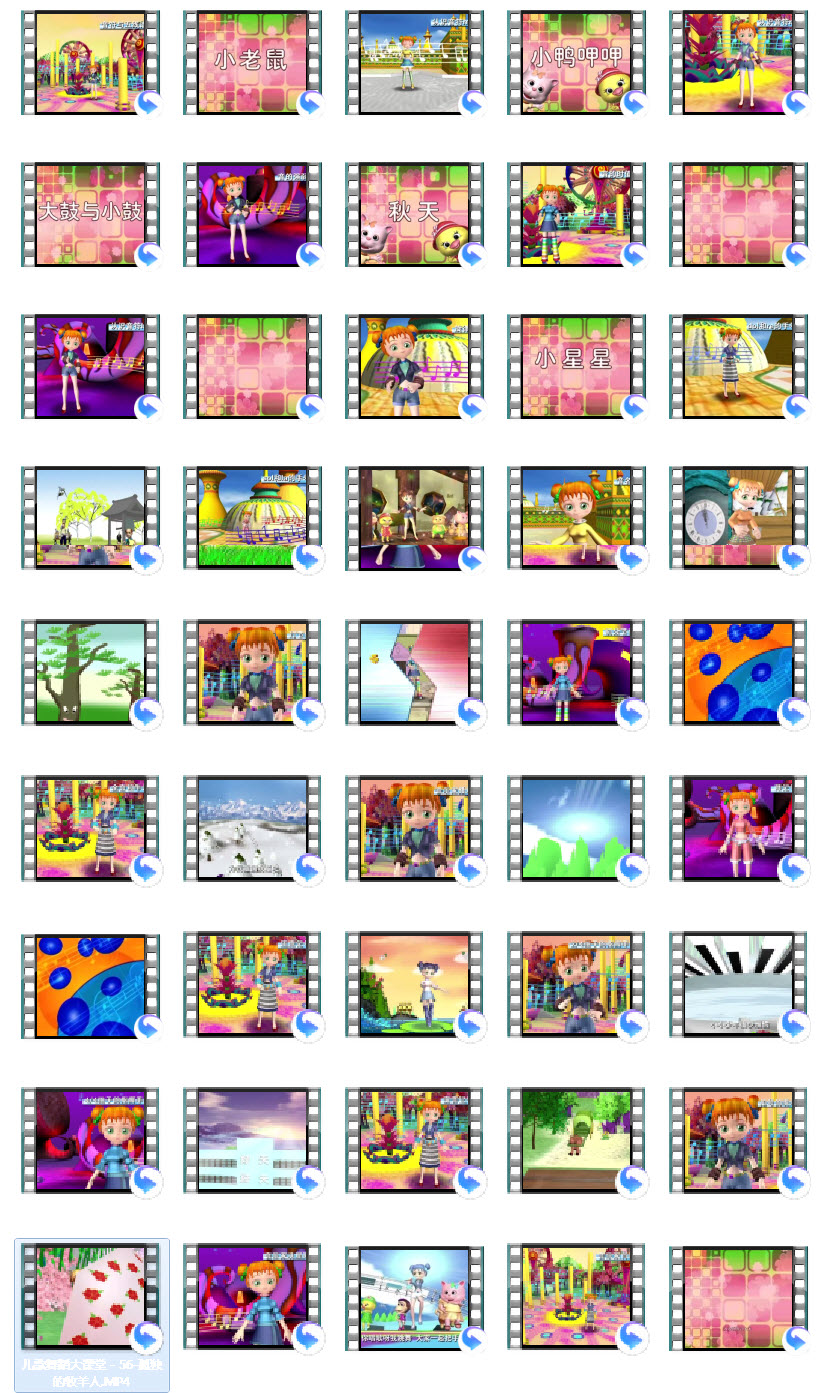Select the 大鼓与小鼓 video file
826x1393 pixels.
(x=90, y=216)
